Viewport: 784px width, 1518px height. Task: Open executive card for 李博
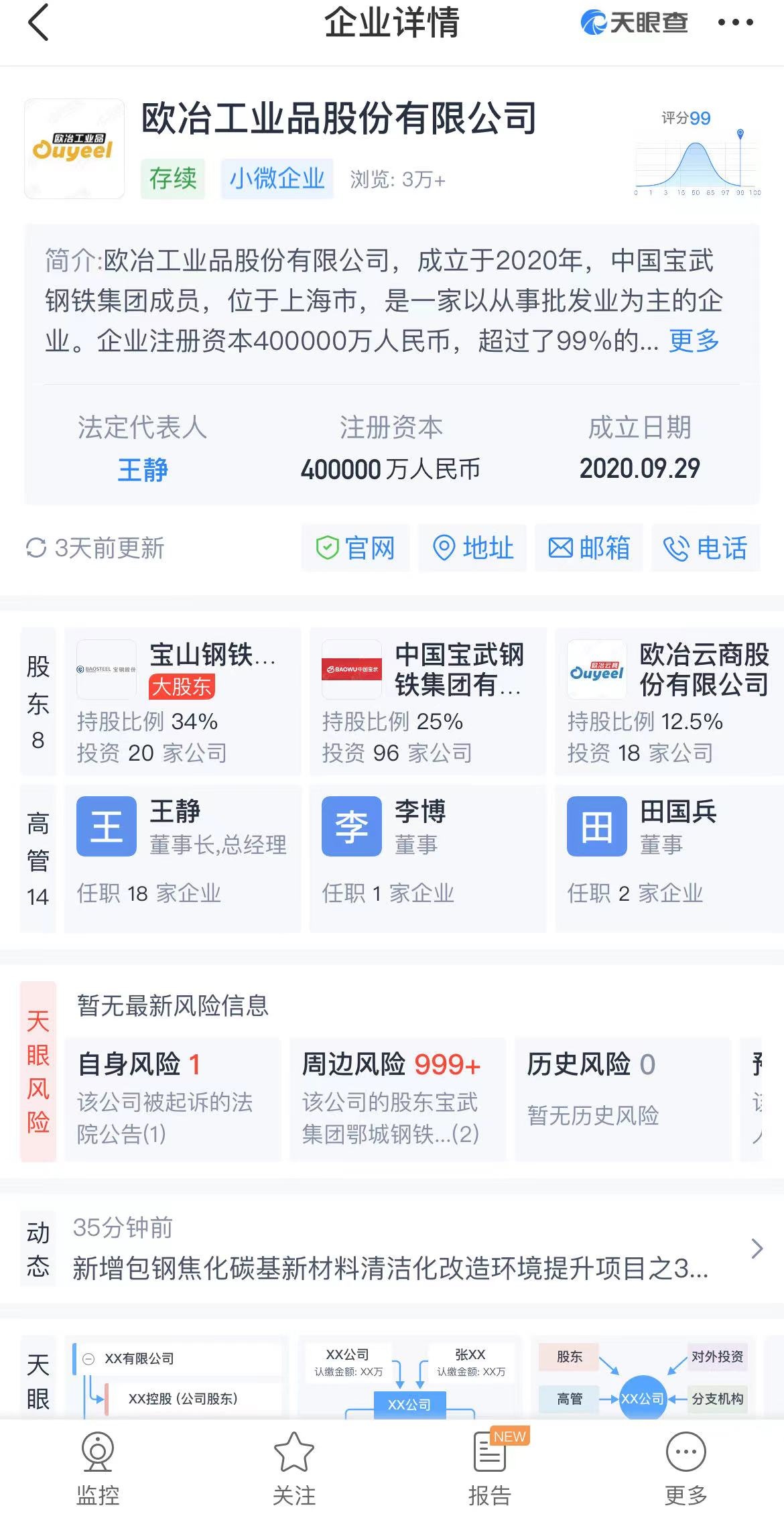[428, 859]
